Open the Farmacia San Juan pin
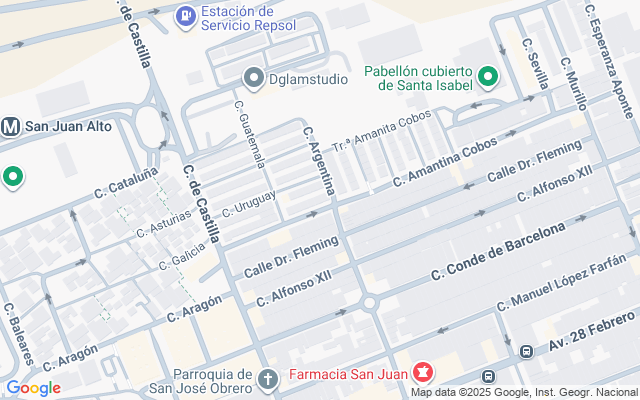Viewport: 640px width, 400px height. [423, 375]
